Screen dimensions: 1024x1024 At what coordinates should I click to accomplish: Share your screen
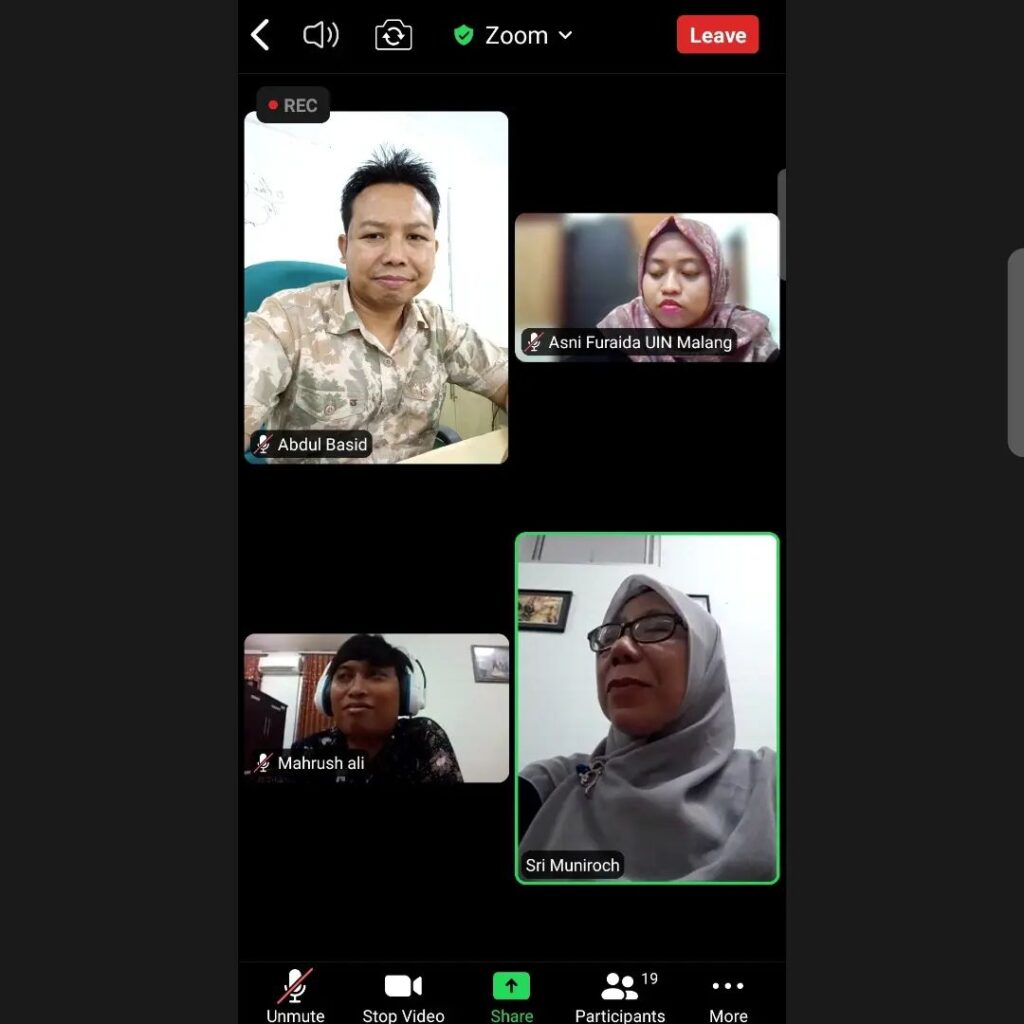511,995
